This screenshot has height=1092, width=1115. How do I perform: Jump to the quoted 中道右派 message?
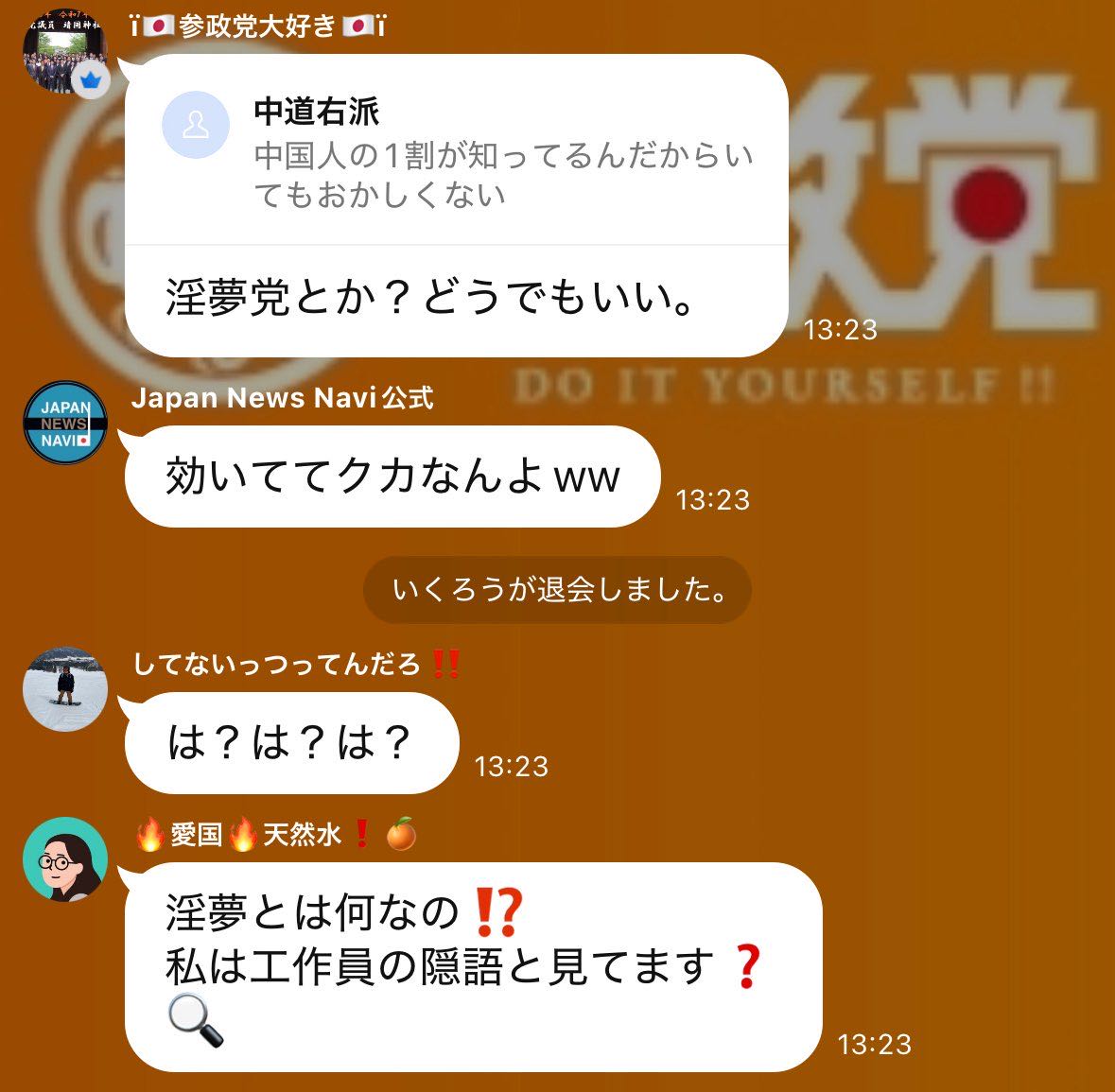[457, 152]
